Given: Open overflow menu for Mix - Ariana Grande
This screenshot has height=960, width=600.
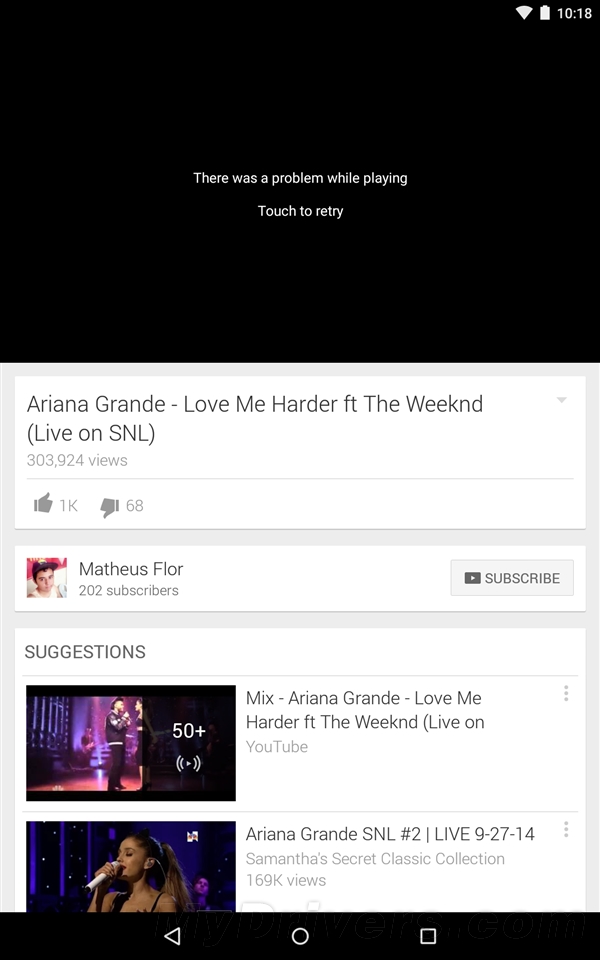Looking at the screenshot, I should (x=566, y=694).
